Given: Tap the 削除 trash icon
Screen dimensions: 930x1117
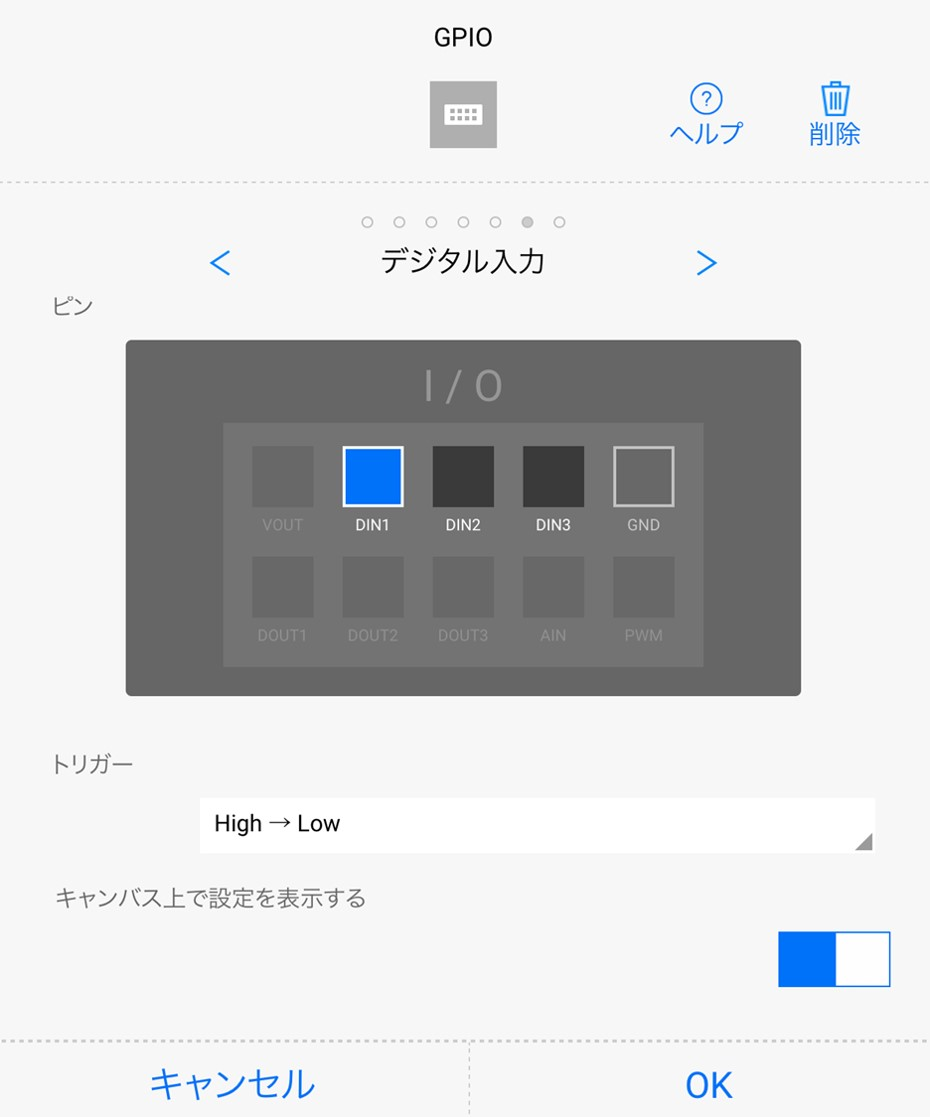Looking at the screenshot, I should tap(835, 114).
